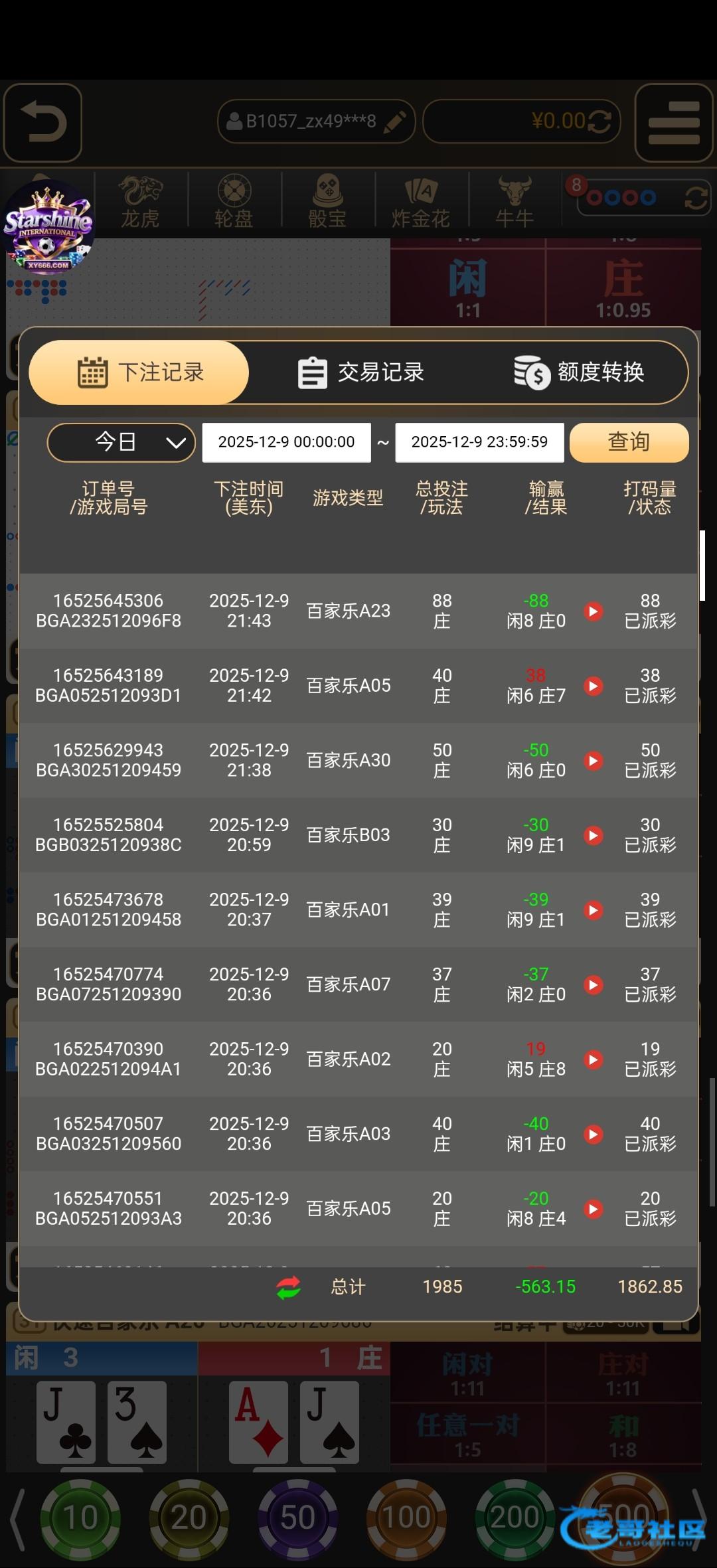
Task: Refresh the ¥0.00 balance
Action: click(x=599, y=121)
